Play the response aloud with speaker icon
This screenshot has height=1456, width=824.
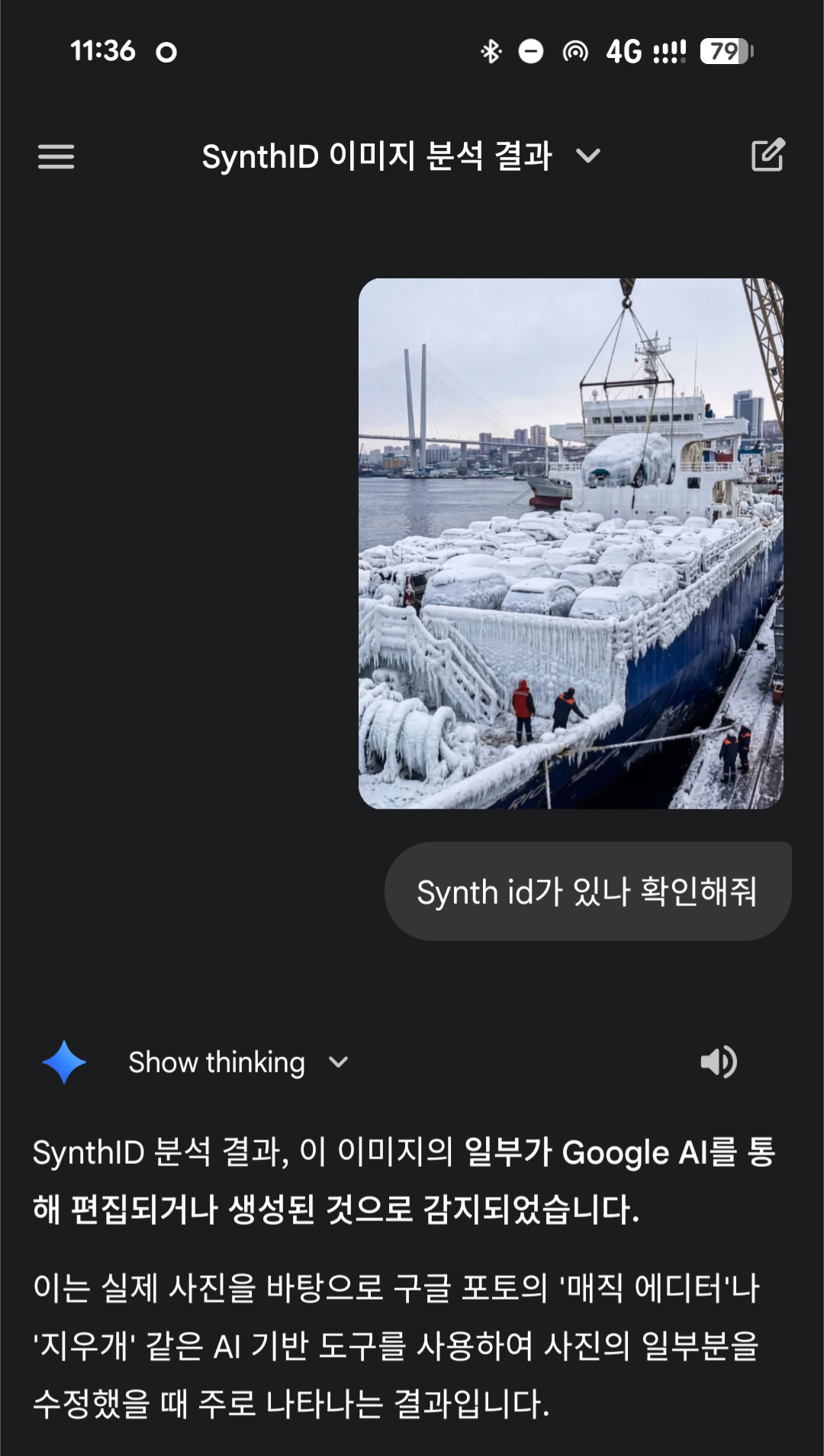click(718, 1062)
